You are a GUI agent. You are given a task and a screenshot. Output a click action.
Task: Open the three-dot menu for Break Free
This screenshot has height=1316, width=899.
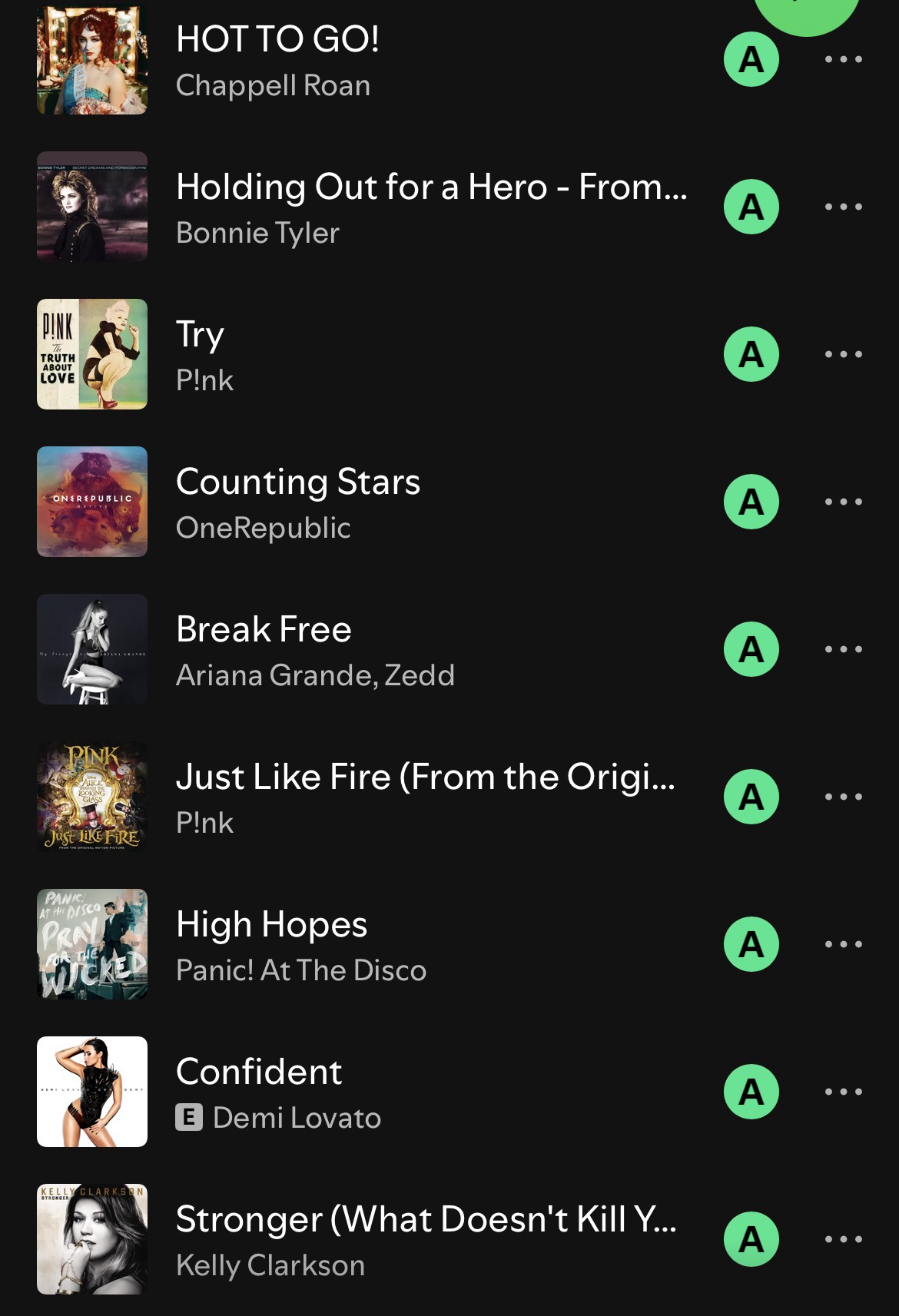coord(843,649)
